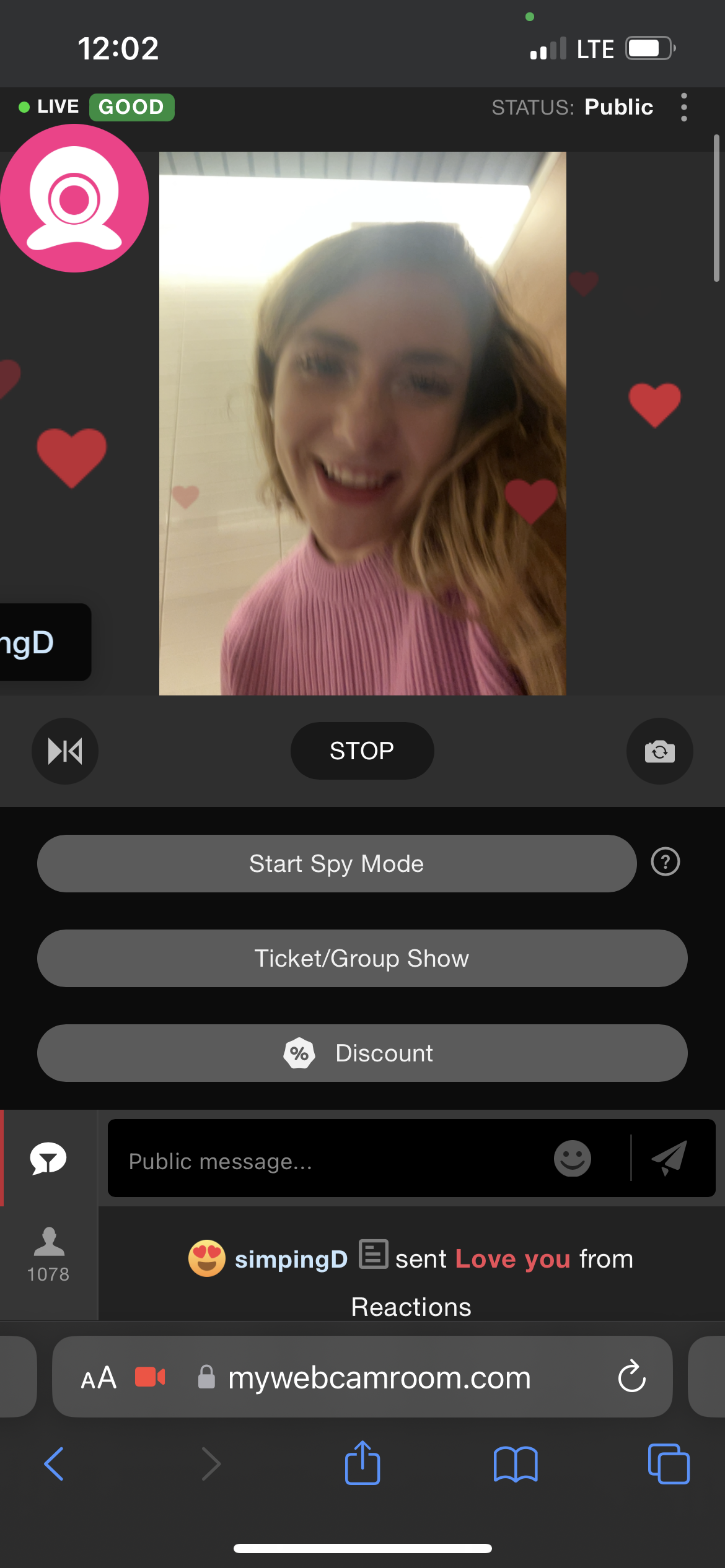Show all open Safari tabs
The height and width of the screenshot is (1568, 725).
tap(668, 1464)
